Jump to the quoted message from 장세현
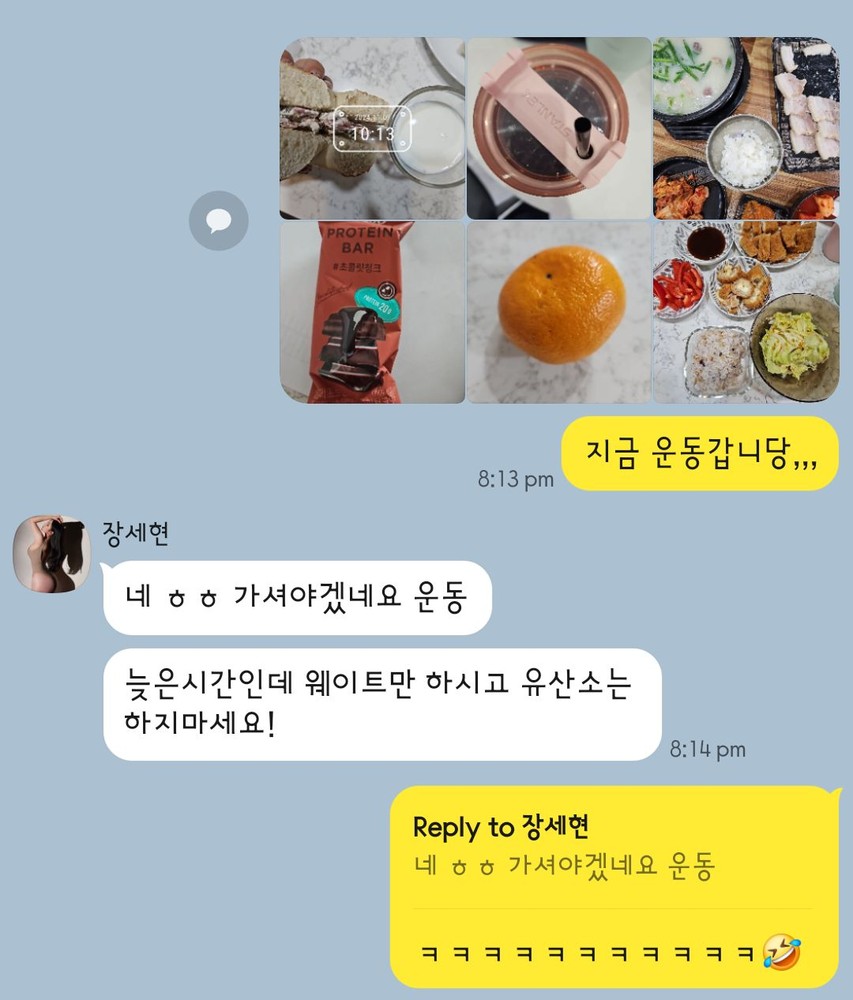The height and width of the screenshot is (1000, 853). tap(564, 850)
